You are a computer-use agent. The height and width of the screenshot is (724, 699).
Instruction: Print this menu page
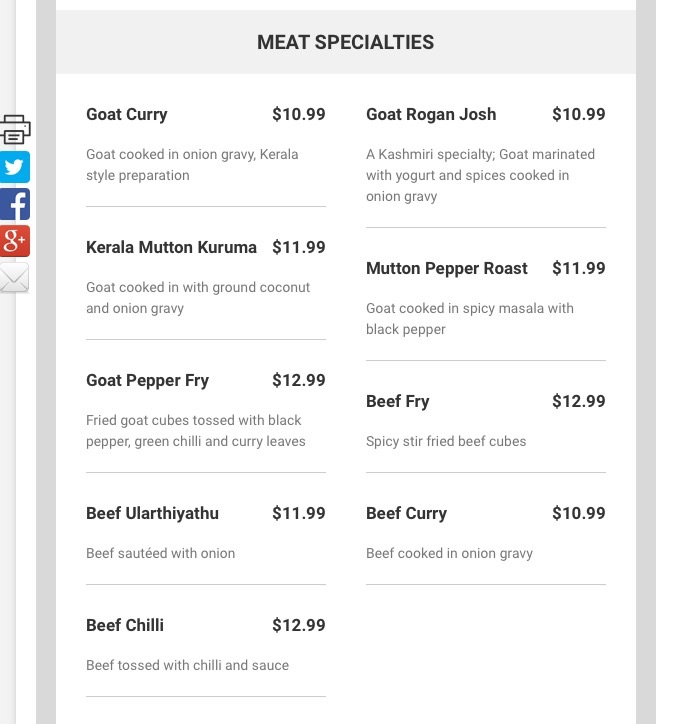[15, 130]
